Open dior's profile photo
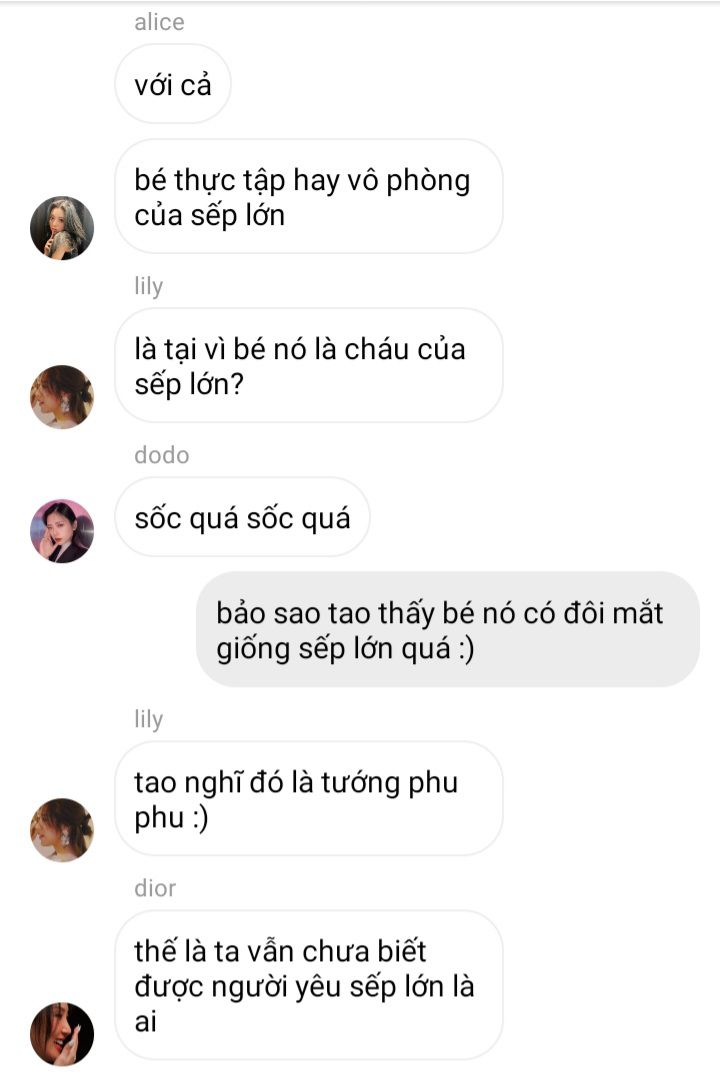 [x=62, y=1034]
